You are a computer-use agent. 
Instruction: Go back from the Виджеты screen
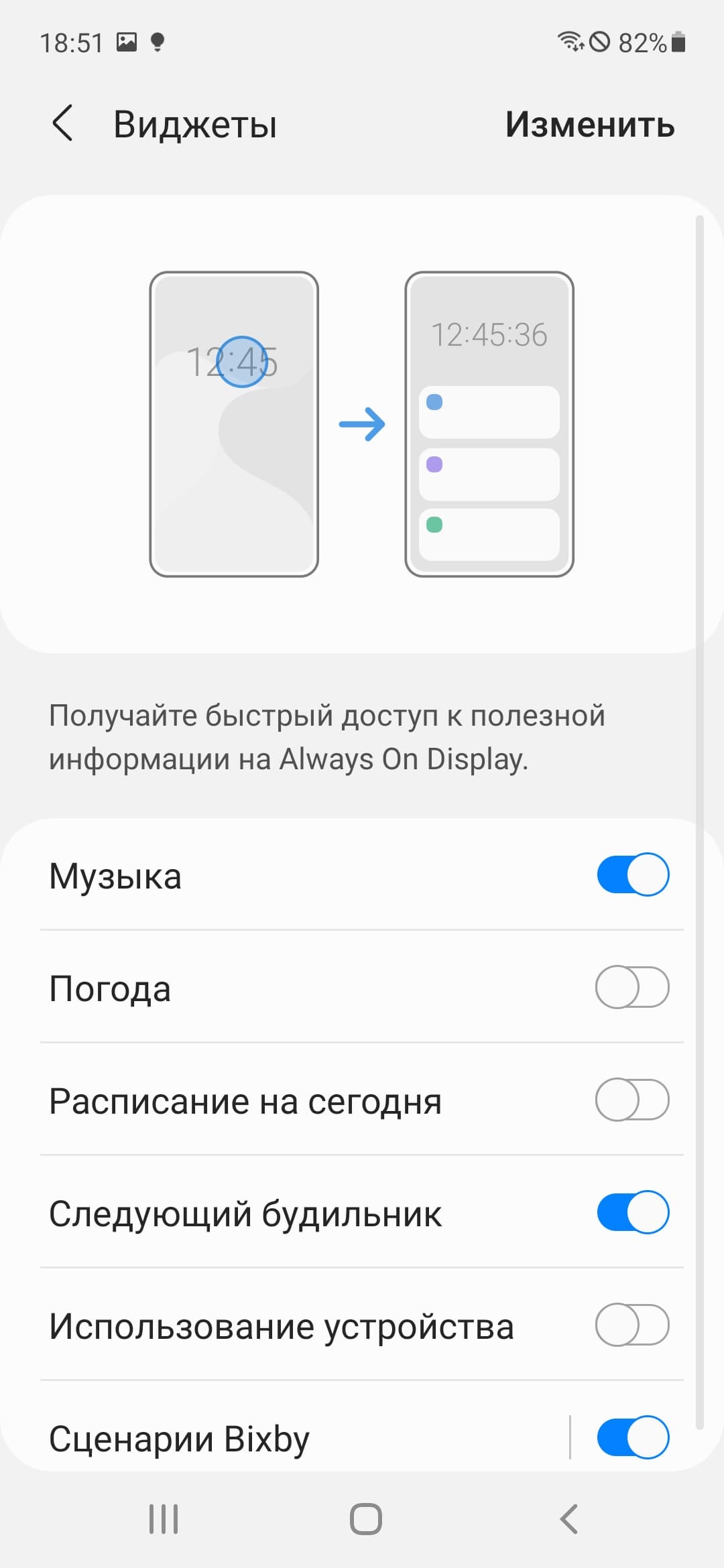coord(62,124)
